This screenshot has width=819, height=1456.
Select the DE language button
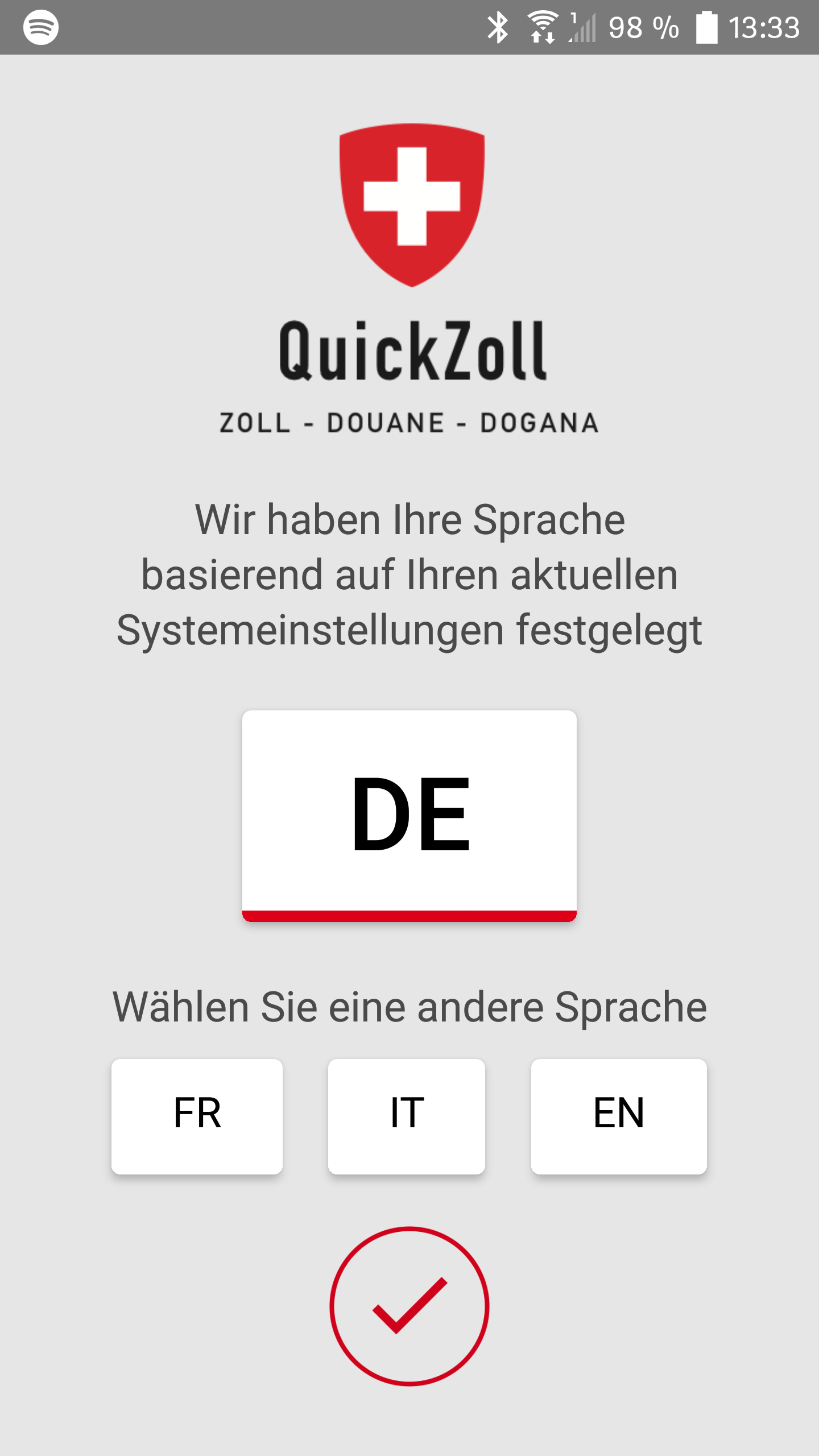409,815
